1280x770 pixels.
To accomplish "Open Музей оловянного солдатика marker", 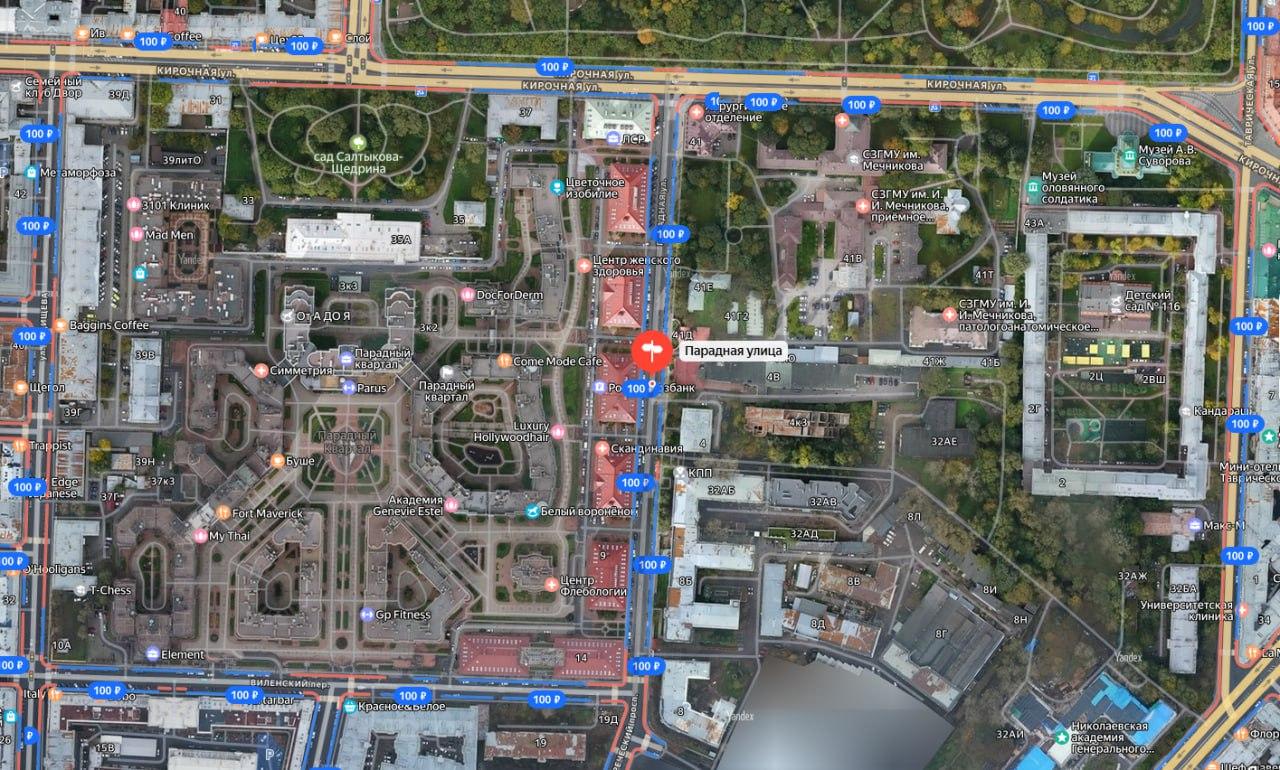I will (1032, 187).
